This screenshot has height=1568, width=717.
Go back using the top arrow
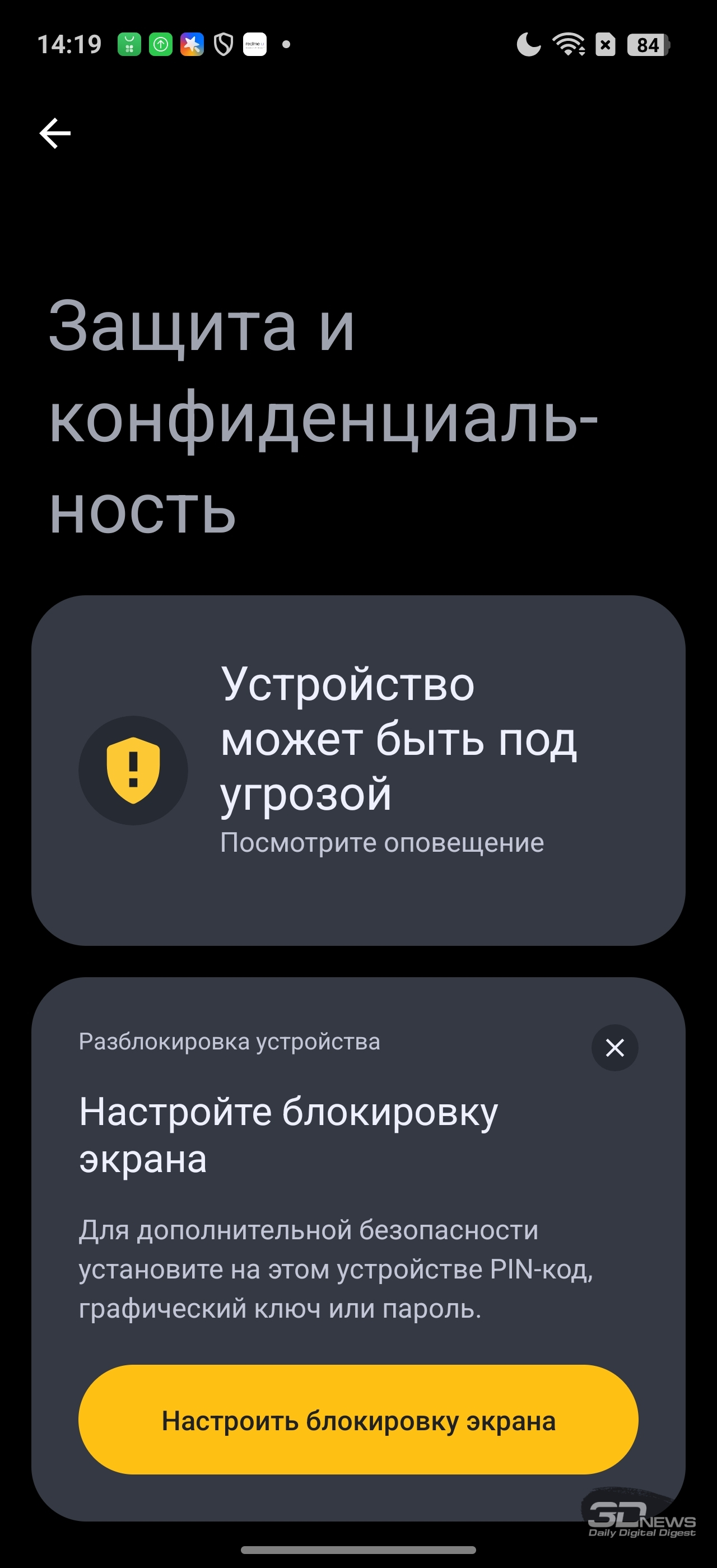(x=55, y=133)
